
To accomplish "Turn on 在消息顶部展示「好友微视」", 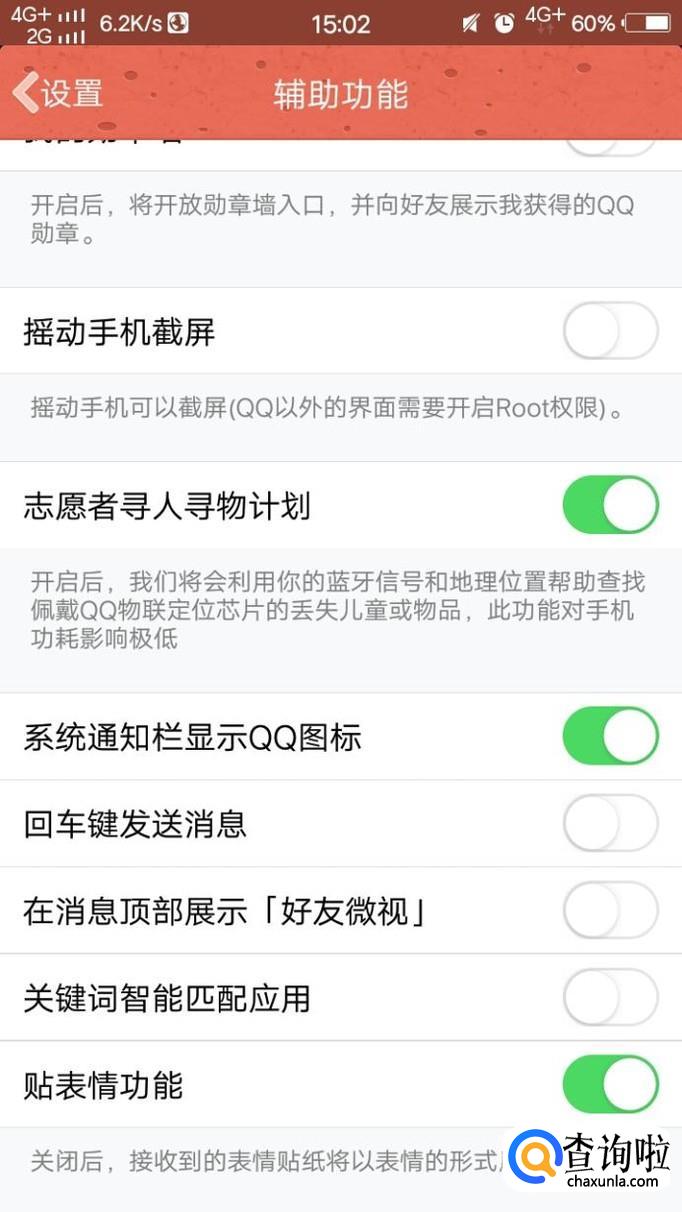I will tap(610, 911).
